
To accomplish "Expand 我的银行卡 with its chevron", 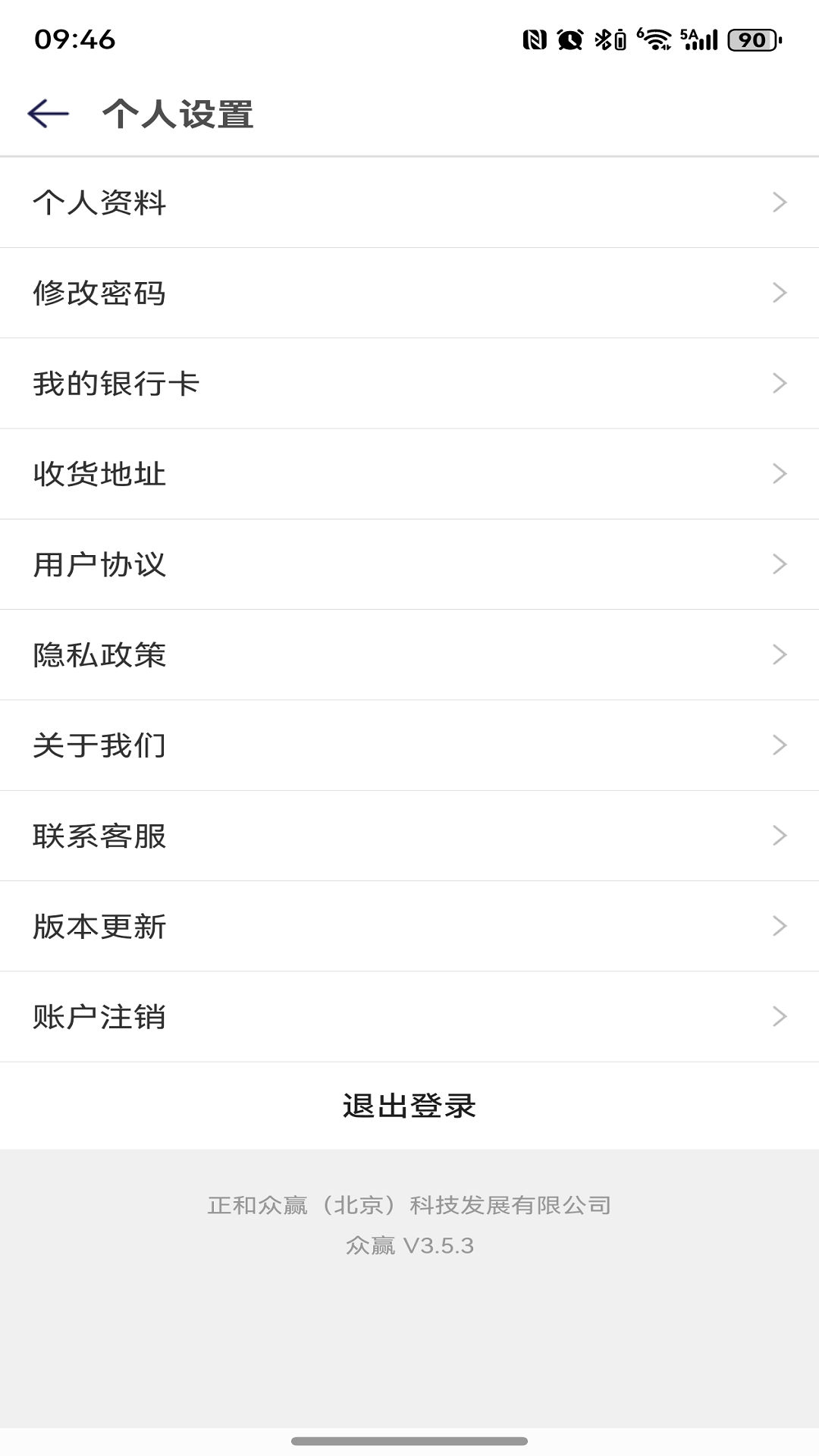I will (778, 383).
